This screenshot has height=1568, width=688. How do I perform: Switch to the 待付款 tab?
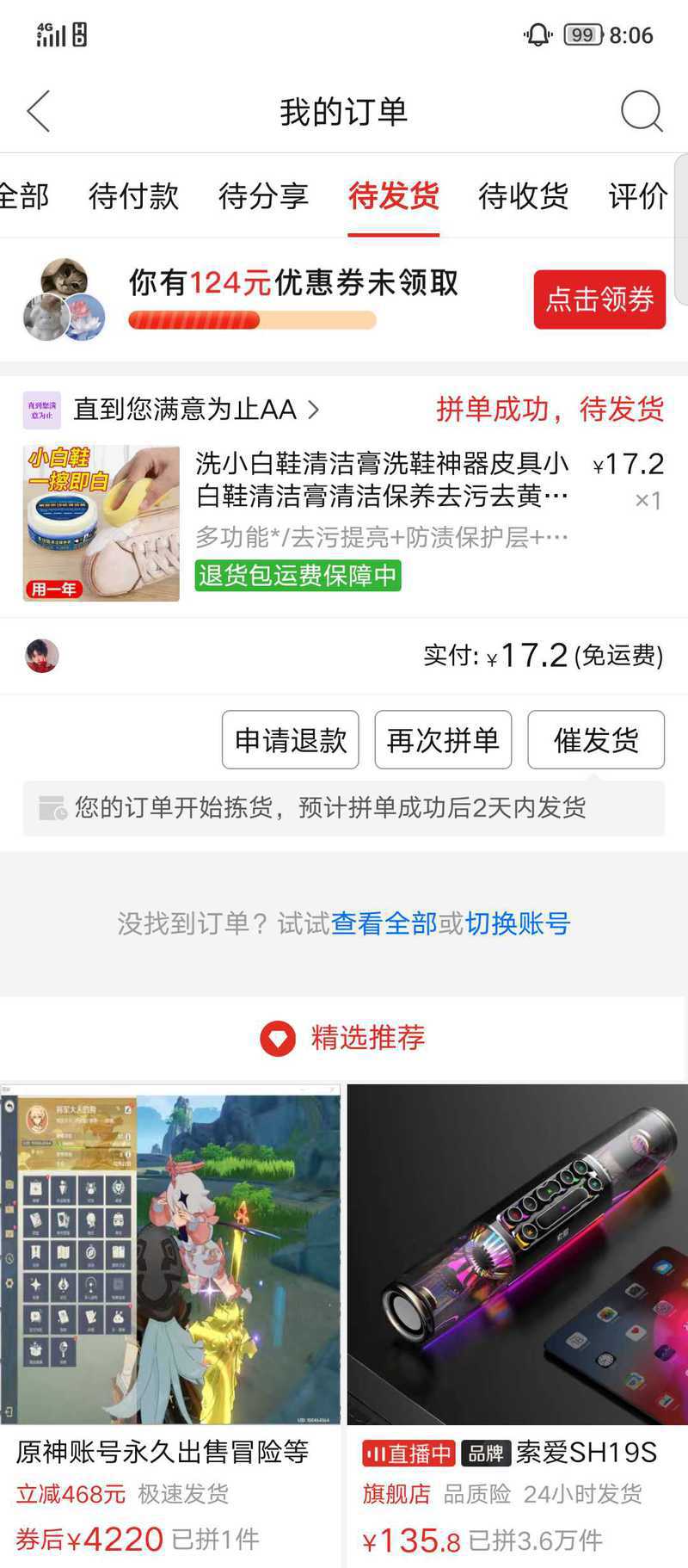tap(133, 196)
